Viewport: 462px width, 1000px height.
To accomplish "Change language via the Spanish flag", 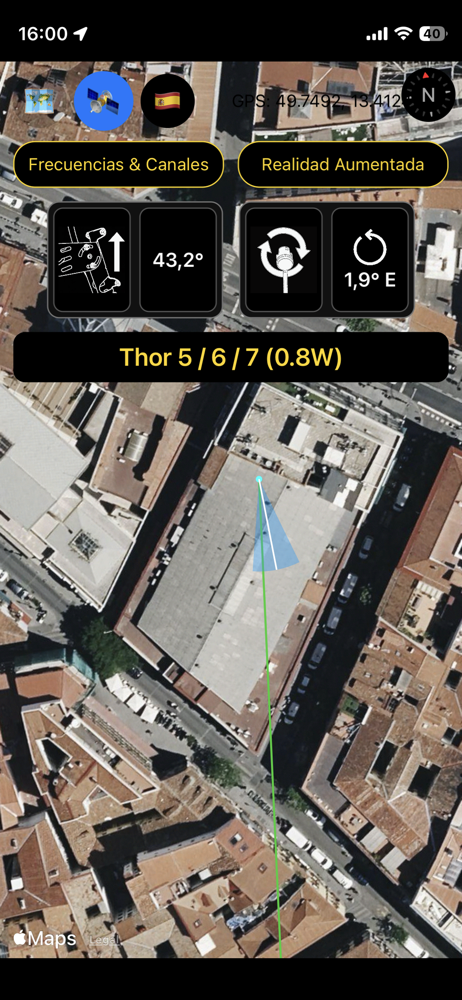I will (167, 100).
